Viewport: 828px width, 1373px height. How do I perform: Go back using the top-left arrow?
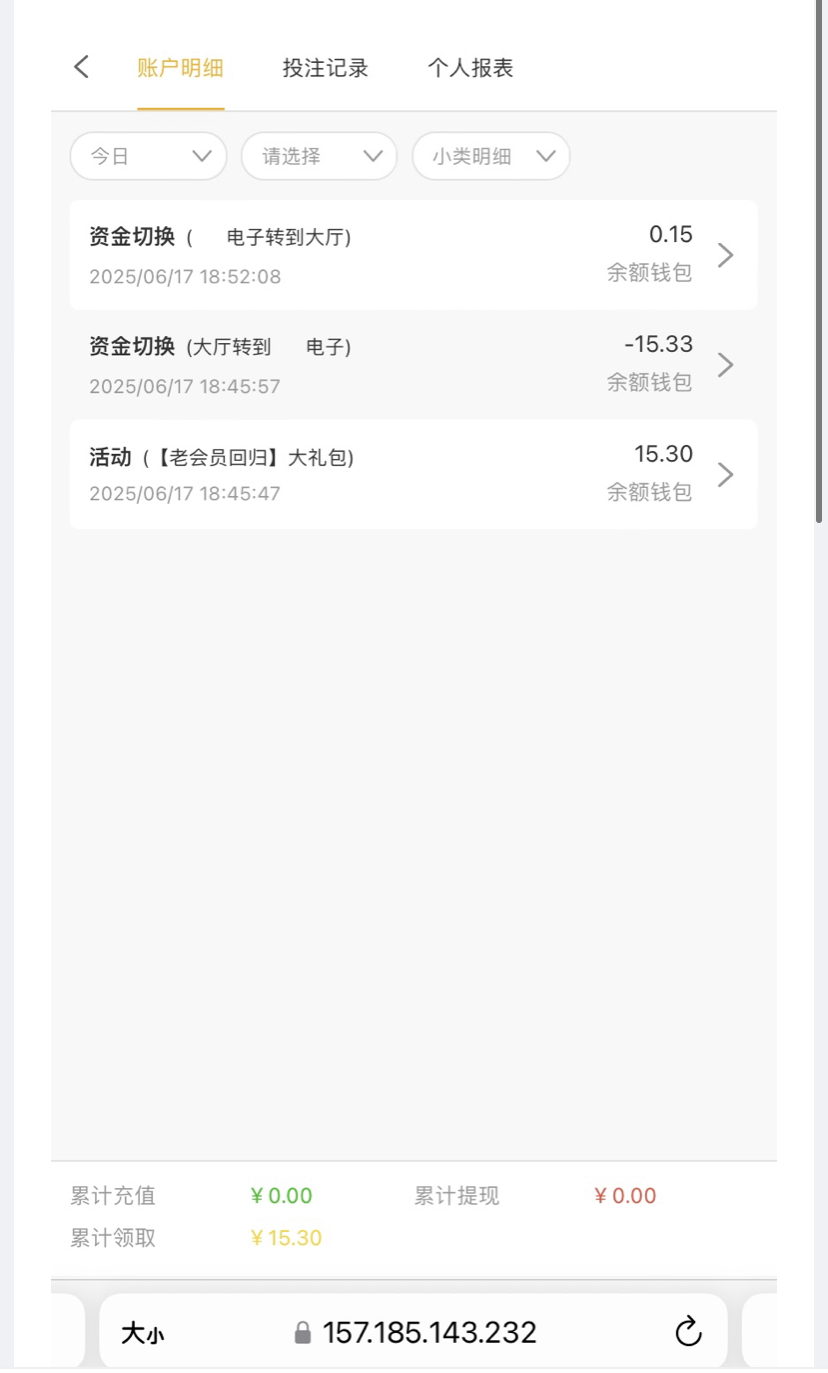(x=82, y=67)
